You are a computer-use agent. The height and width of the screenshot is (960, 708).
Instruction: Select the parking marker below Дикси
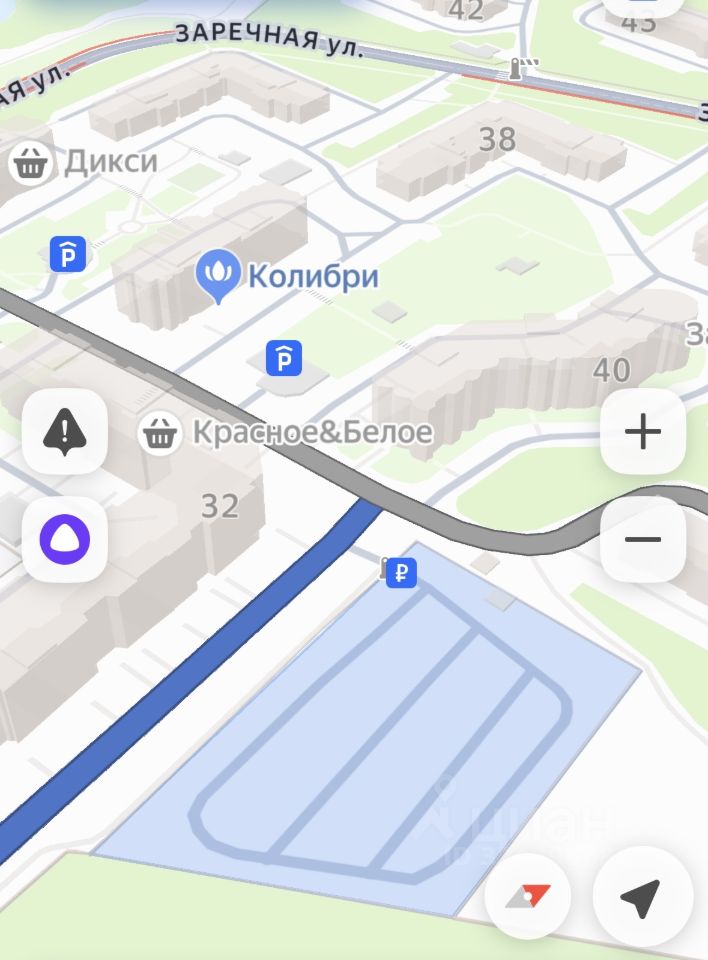click(x=68, y=255)
